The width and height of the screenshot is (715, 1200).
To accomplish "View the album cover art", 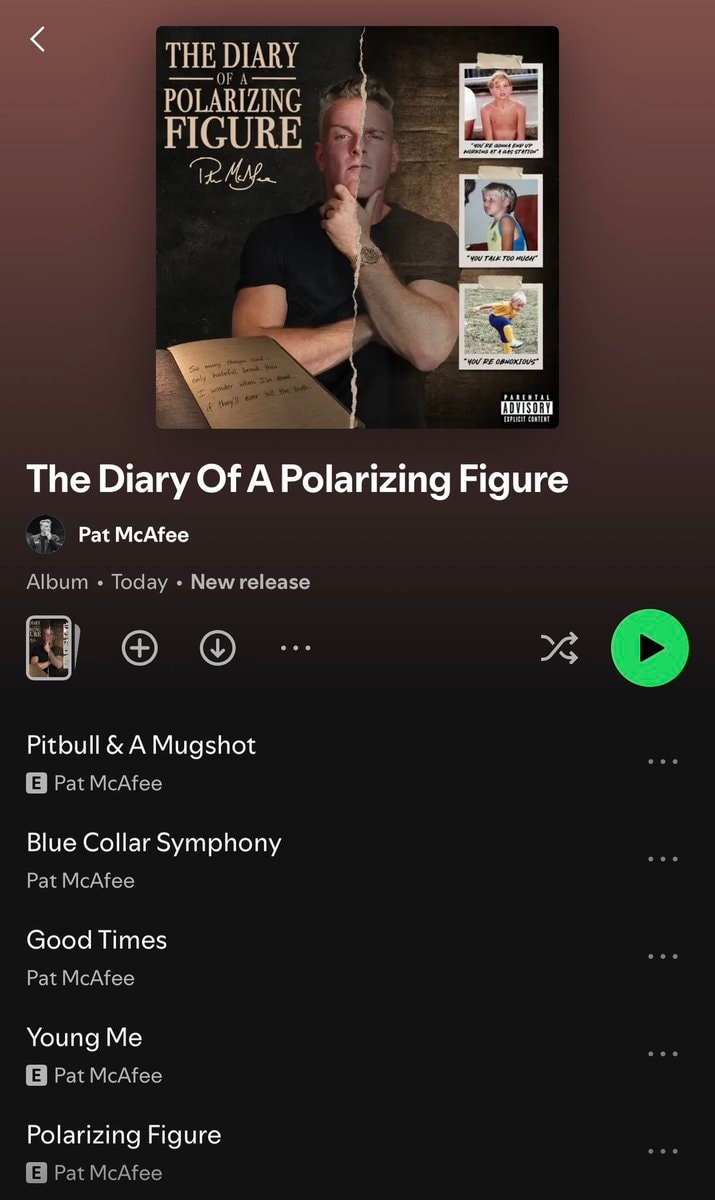I will click(357, 227).
